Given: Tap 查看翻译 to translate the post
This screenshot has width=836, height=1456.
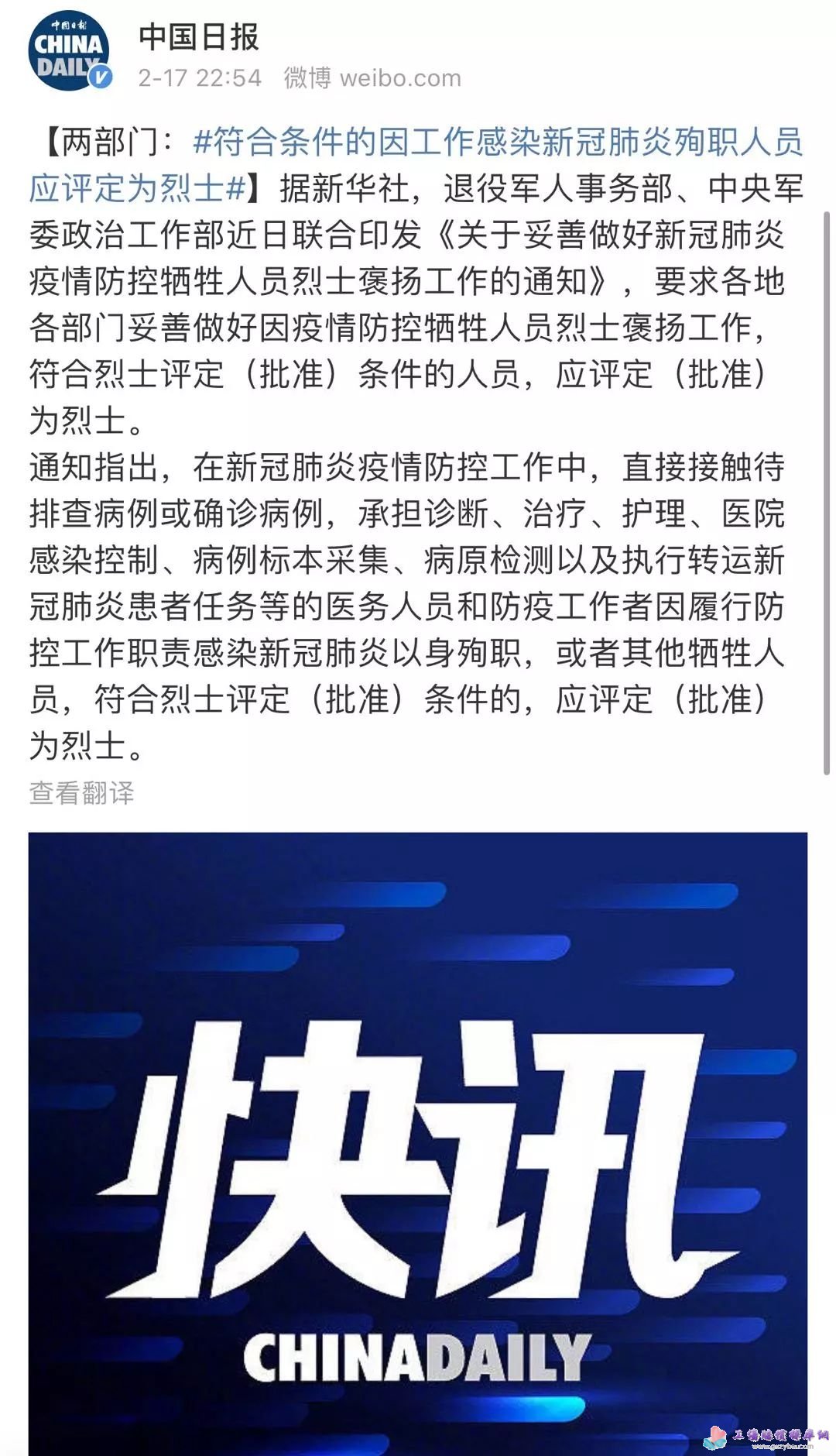Looking at the screenshot, I should [x=81, y=792].
